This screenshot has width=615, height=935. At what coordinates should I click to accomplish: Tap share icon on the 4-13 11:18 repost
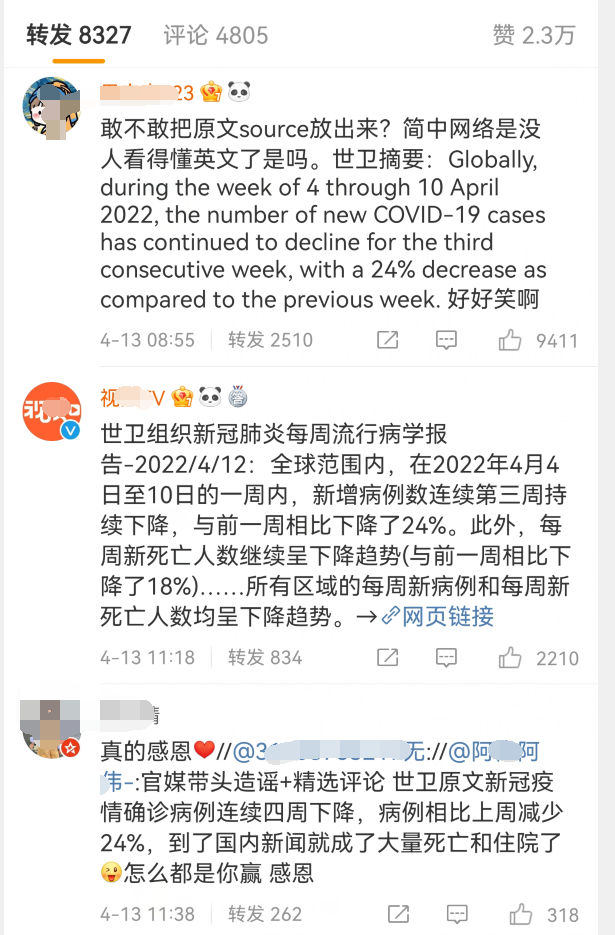[387, 657]
